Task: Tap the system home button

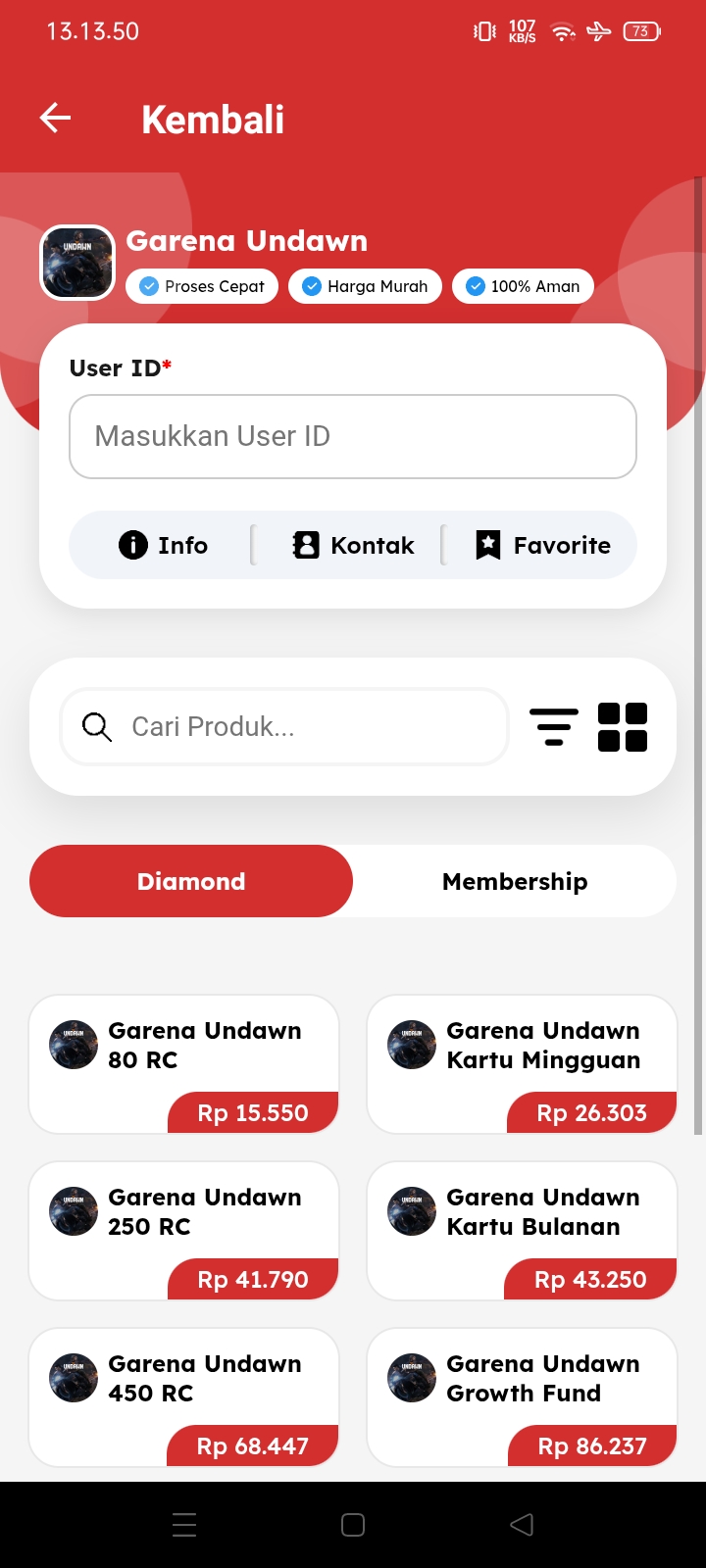Action: pyautogui.click(x=353, y=1525)
